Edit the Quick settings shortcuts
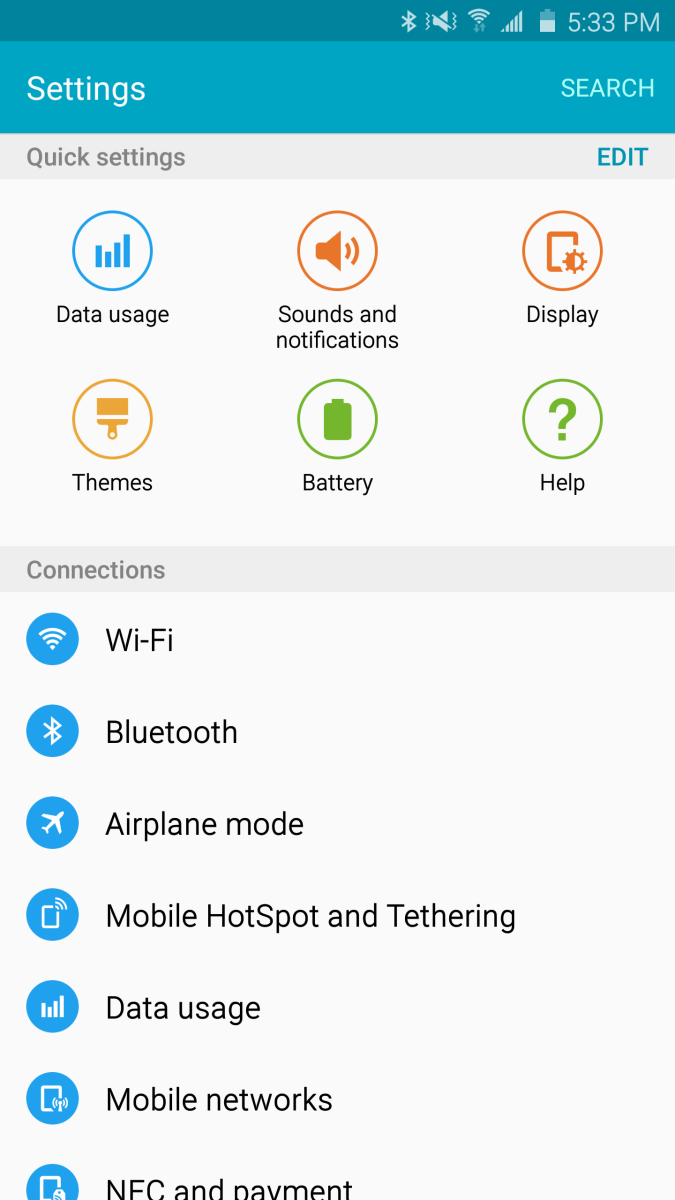675x1200 pixels. tap(622, 157)
